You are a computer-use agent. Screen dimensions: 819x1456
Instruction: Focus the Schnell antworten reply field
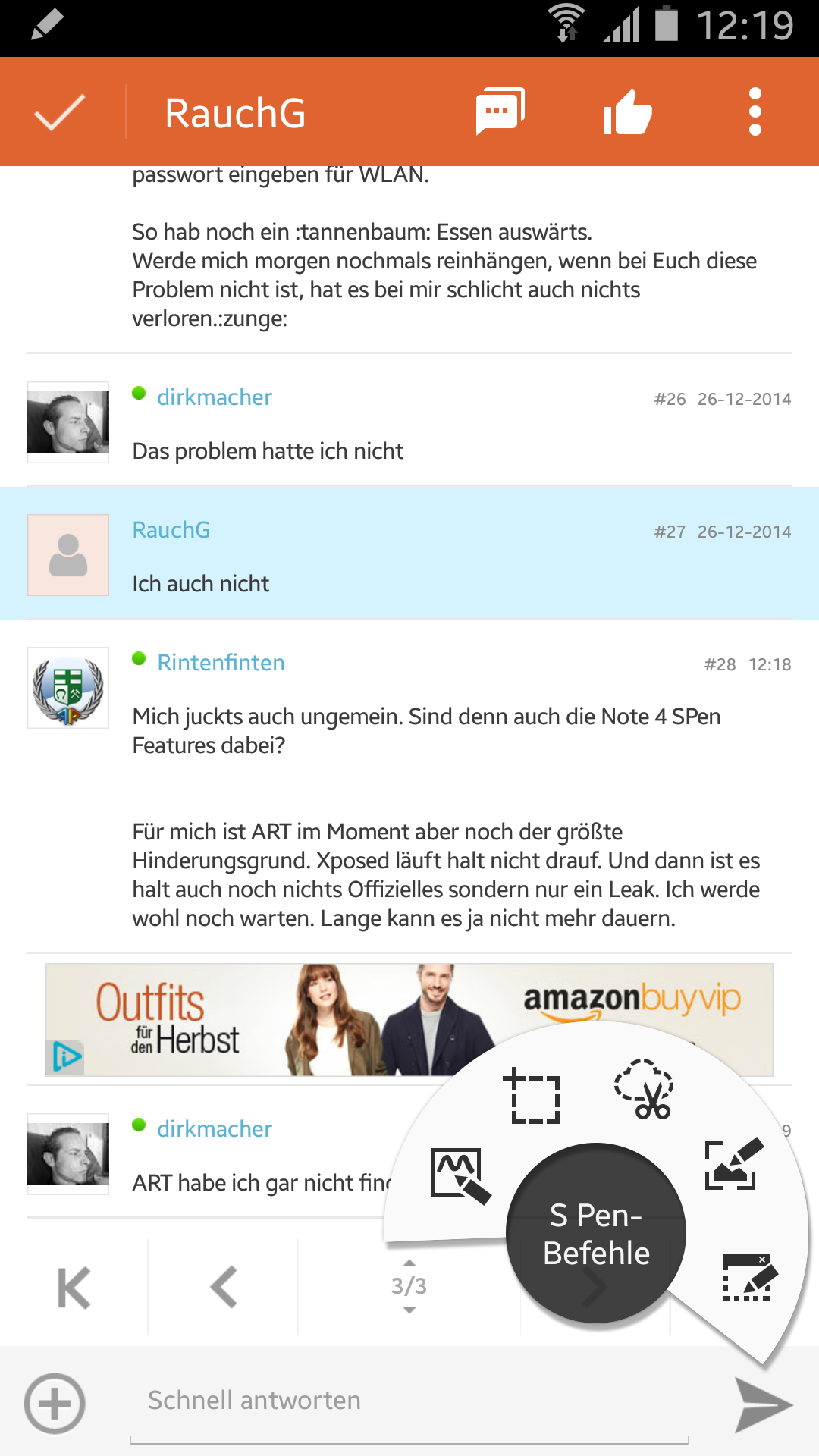pyautogui.click(x=409, y=1401)
